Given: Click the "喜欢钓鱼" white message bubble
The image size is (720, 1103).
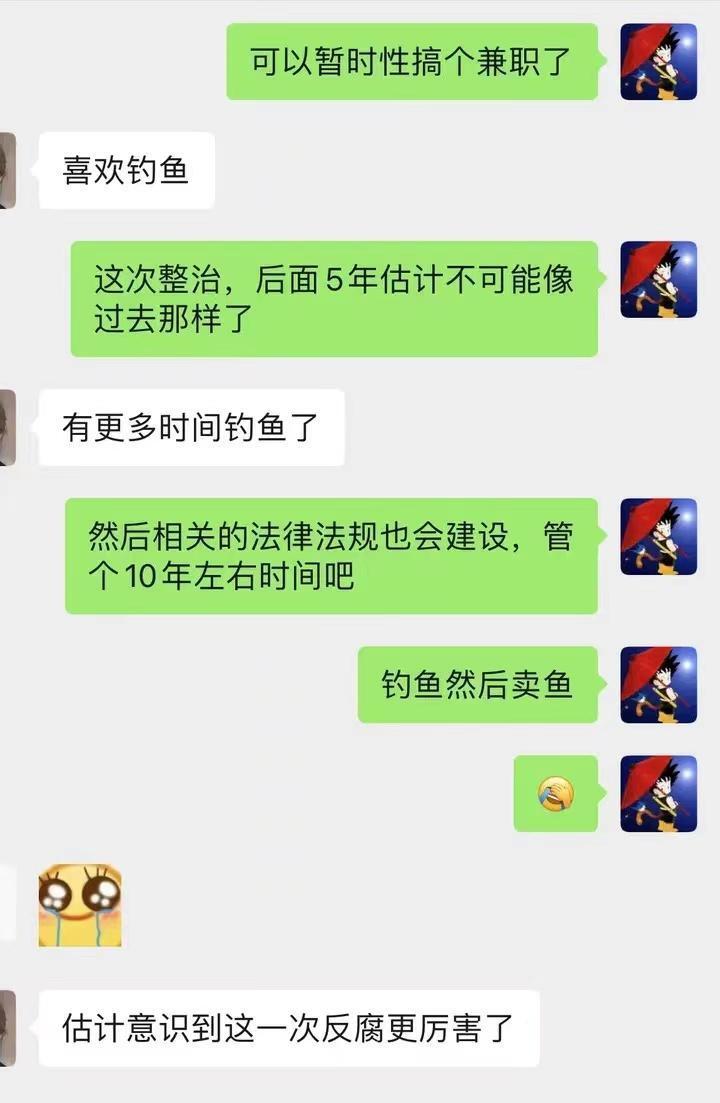Looking at the screenshot, I should pyautogui.click(x=125, y=170).
